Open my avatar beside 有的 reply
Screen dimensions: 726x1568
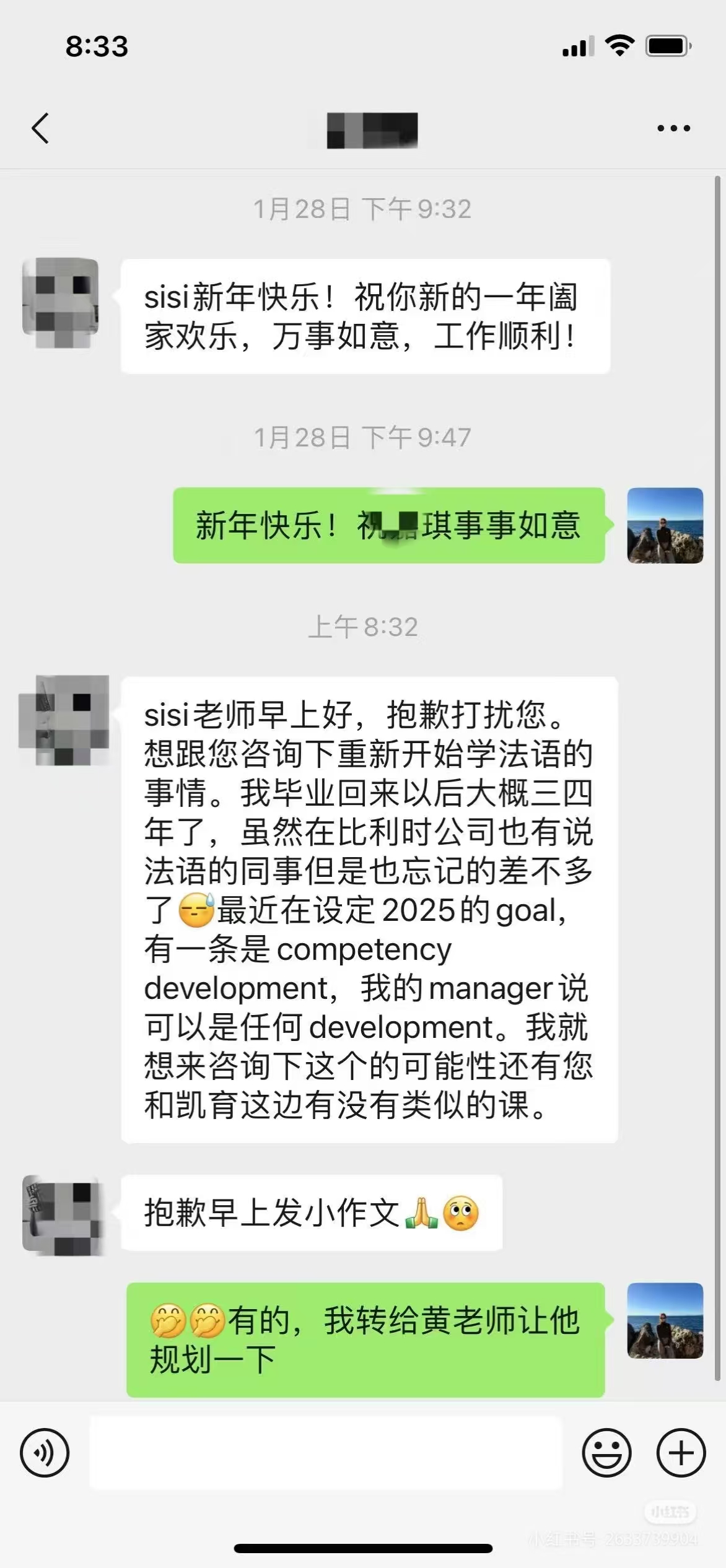(x=665, y=1321)
